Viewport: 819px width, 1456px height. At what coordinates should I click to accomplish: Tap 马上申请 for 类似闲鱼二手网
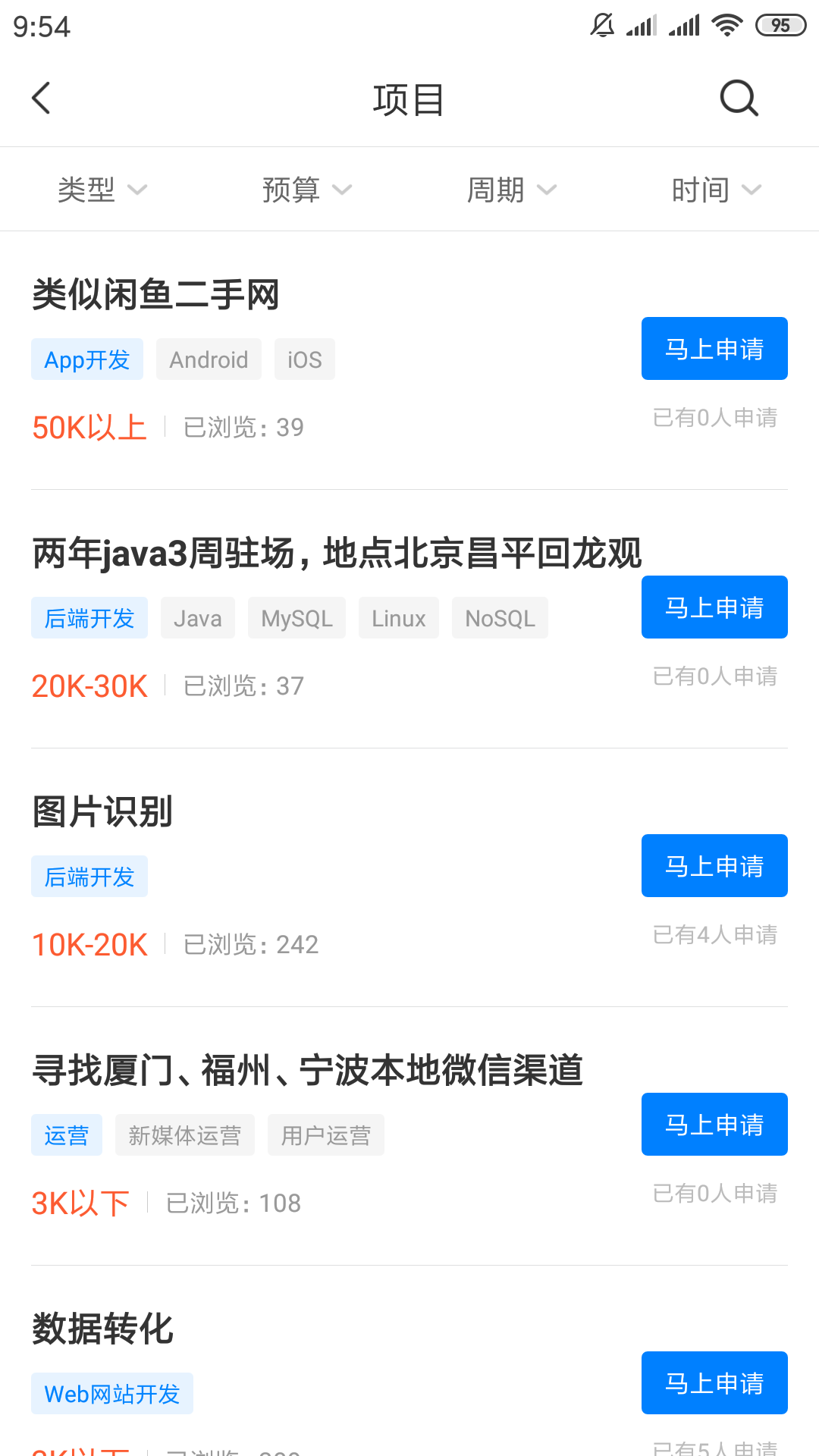[x=714, y=349]
